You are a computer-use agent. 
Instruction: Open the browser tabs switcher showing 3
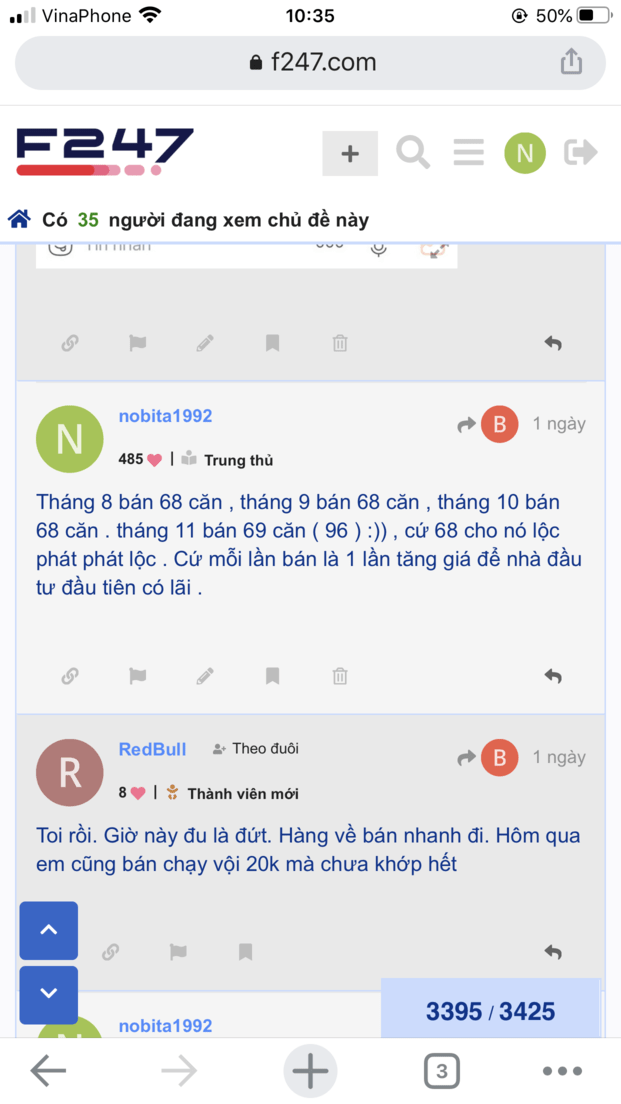coord(441,1071)
